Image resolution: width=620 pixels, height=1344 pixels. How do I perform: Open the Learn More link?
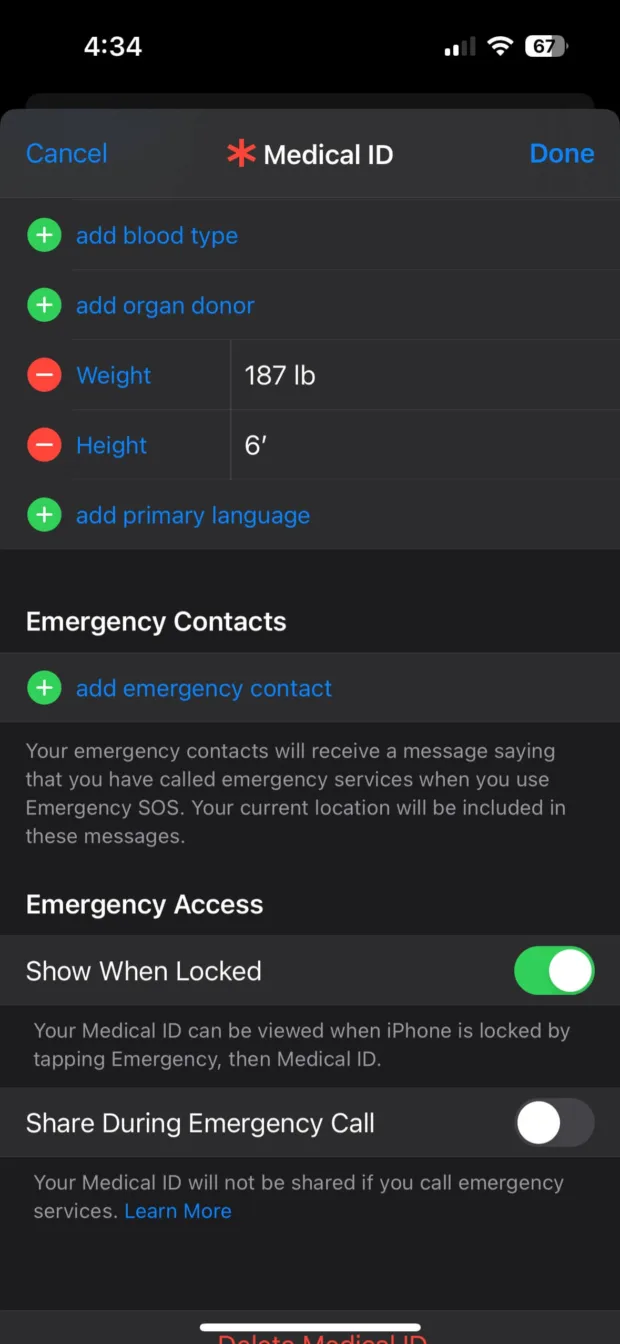pos(178,1211)
